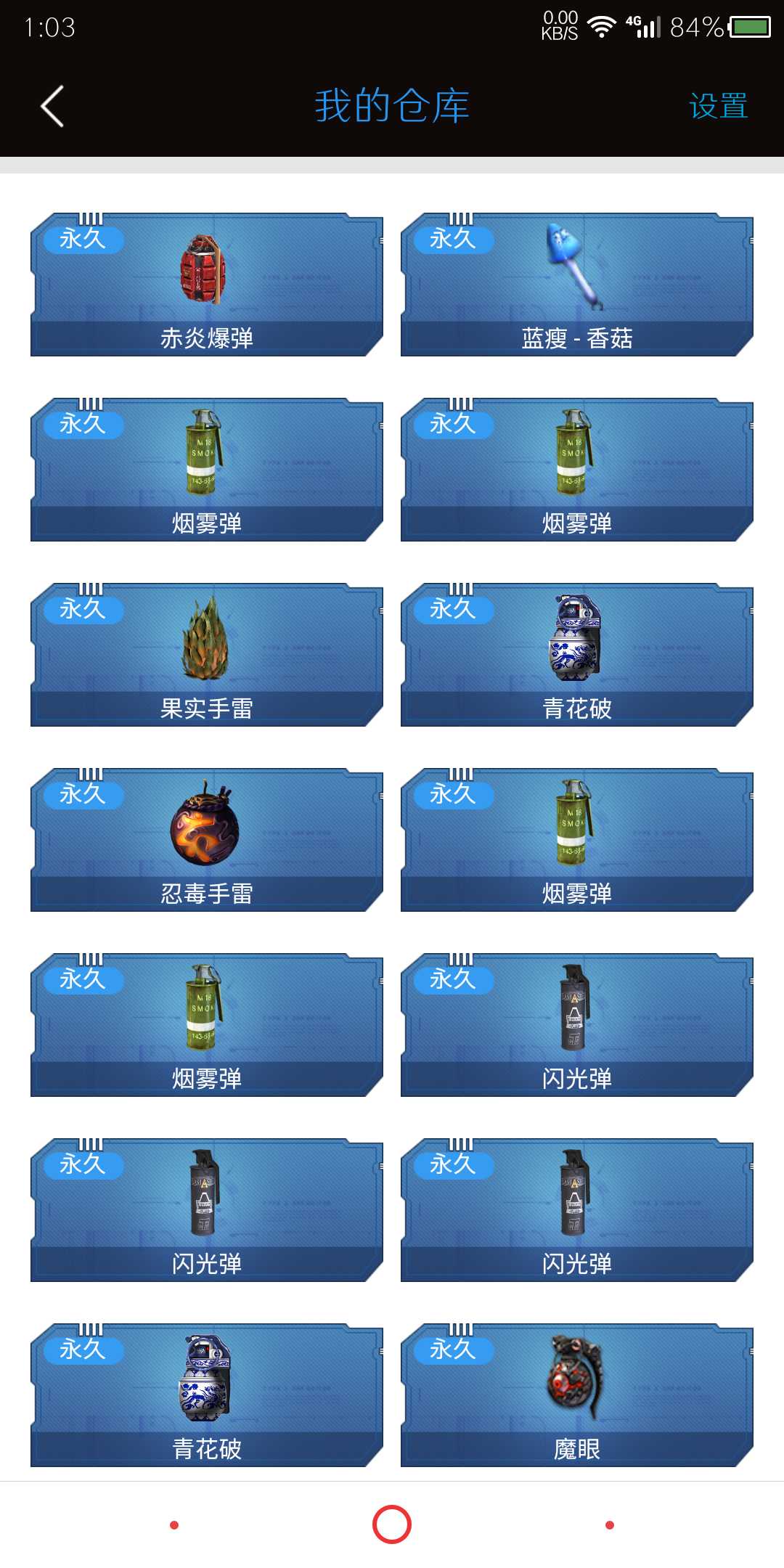The width and height of the screenshot is (784, 1568).
Task: Tap the system home circle button
Action: click(392, 1524)
